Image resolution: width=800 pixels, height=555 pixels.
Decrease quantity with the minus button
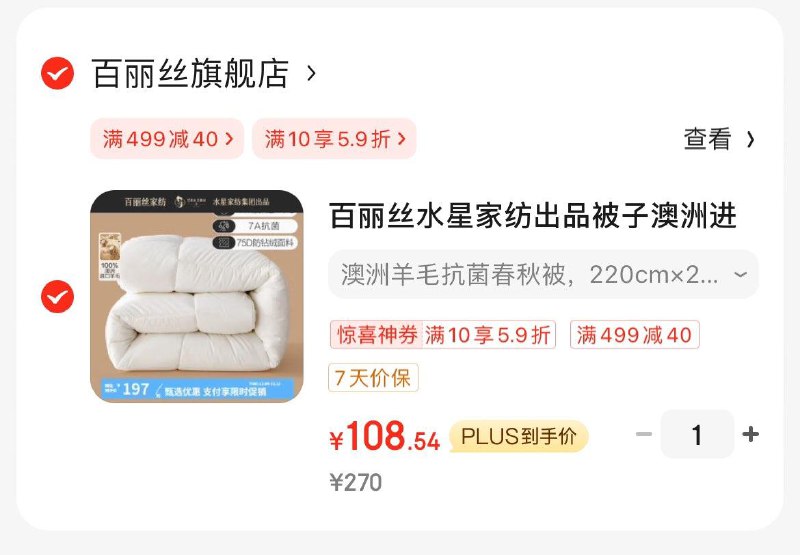[x=644, y=435]
